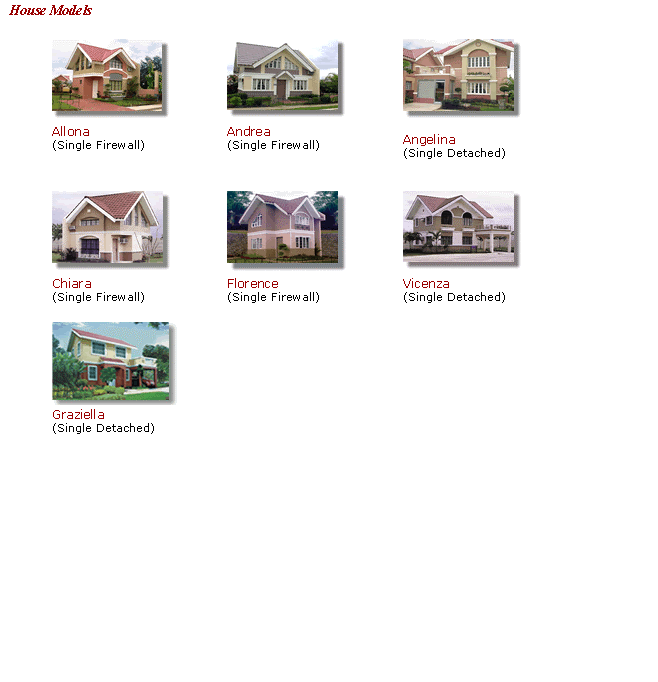This screenshot has width=658, height=682.
Task: Select the Graziella model link
Action: [x=78, y=415]
